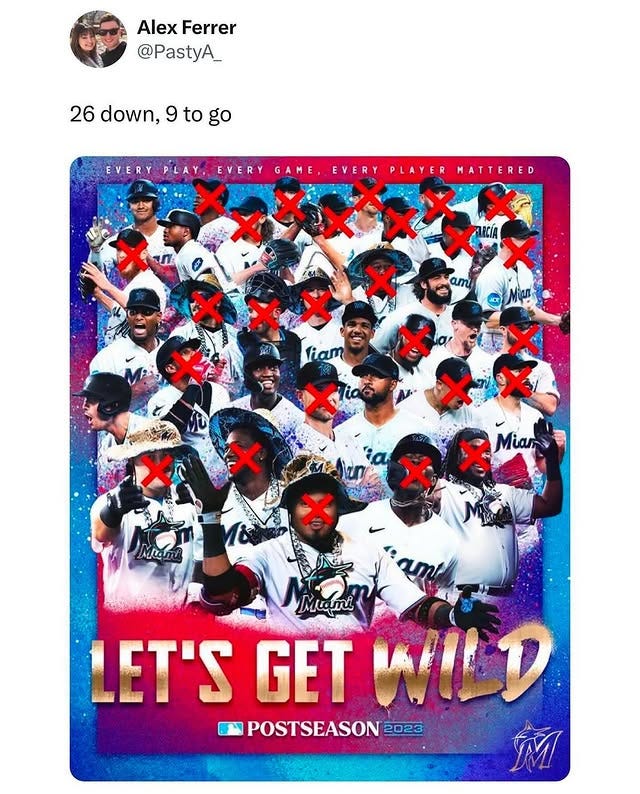Open the @PastyA_ profile handle
This screenshot has width=640, height=794.
179,51
